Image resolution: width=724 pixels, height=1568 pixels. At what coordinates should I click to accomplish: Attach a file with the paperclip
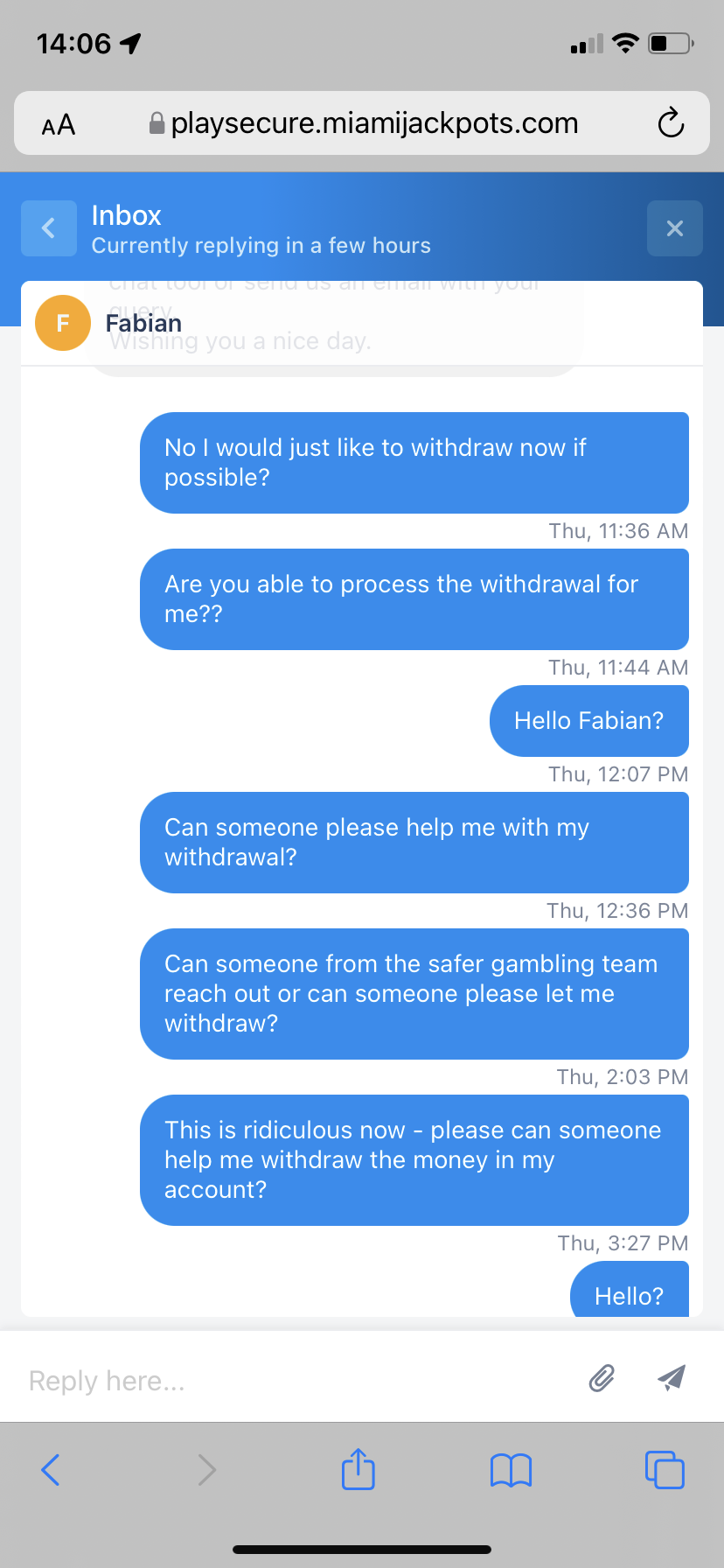602,1378
